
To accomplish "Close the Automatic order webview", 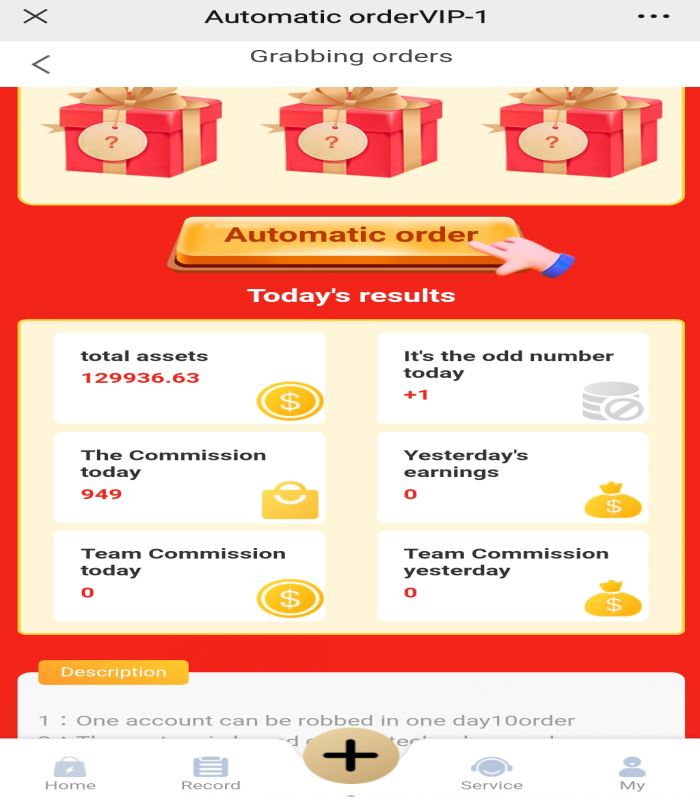I will [x=35, y=17].
